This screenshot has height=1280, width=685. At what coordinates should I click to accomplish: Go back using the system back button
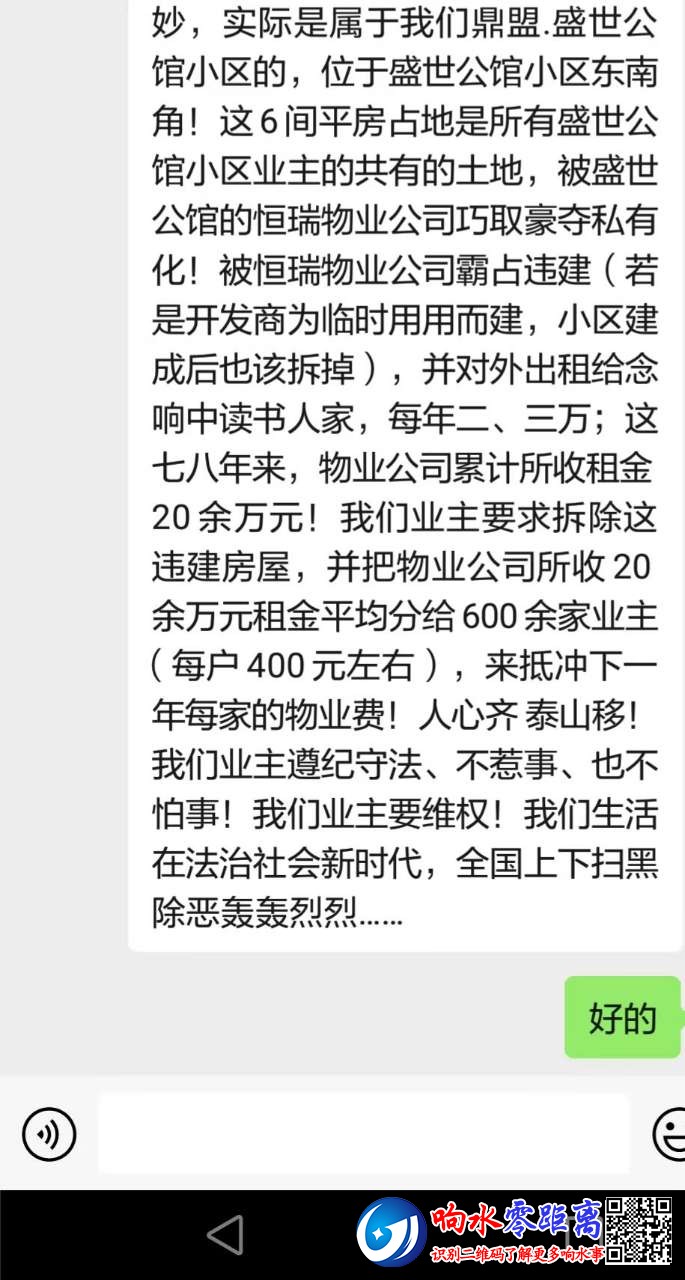pyautogui.click(x=226, y=1235)
